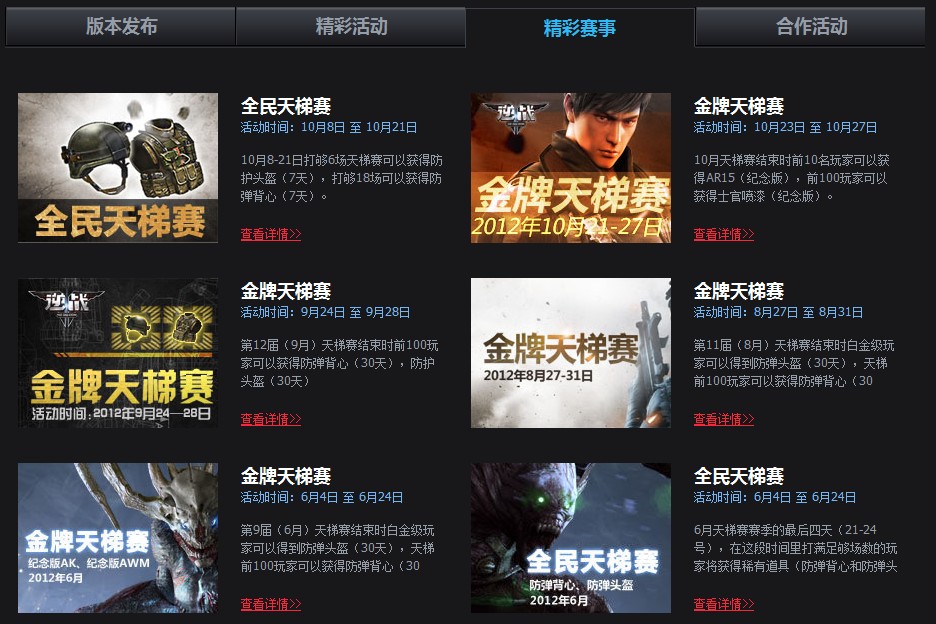Open the 全民天梯赛 helmet and vest banner
The width and height of the screenshot is (936, 624).
118,168
